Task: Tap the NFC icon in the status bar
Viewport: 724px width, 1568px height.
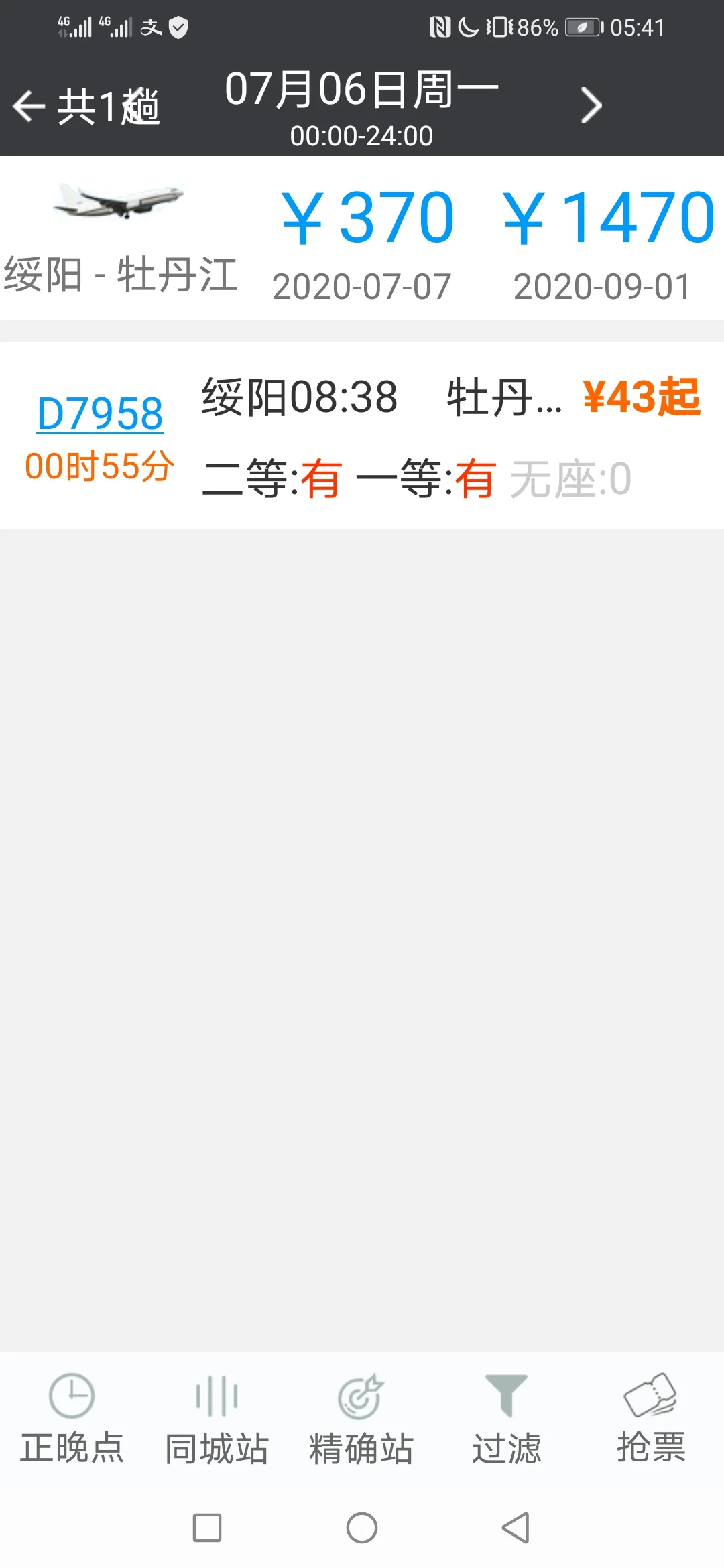Action: [x=440, y=27]
